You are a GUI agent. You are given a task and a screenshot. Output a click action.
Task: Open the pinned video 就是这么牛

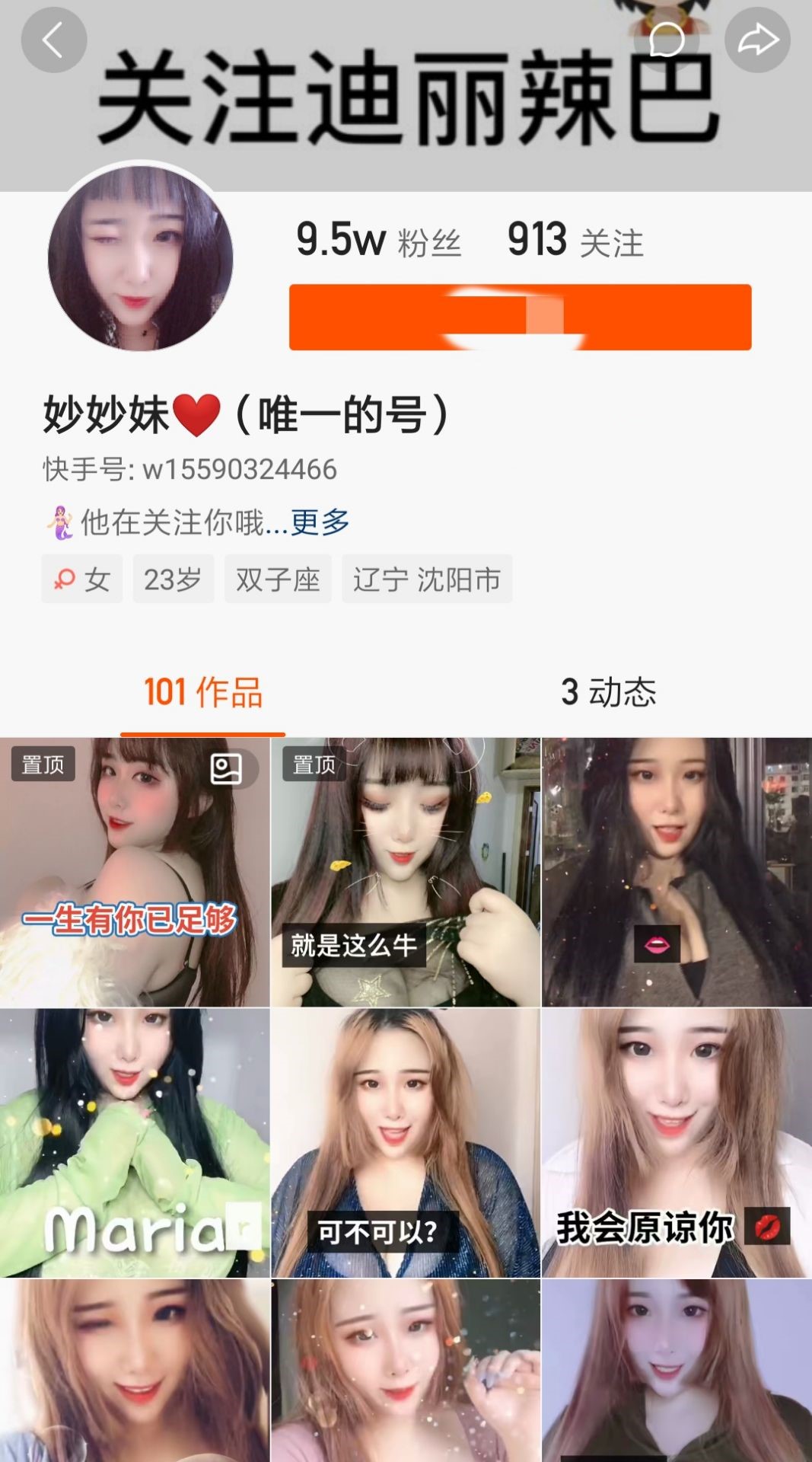click(406, 872)
